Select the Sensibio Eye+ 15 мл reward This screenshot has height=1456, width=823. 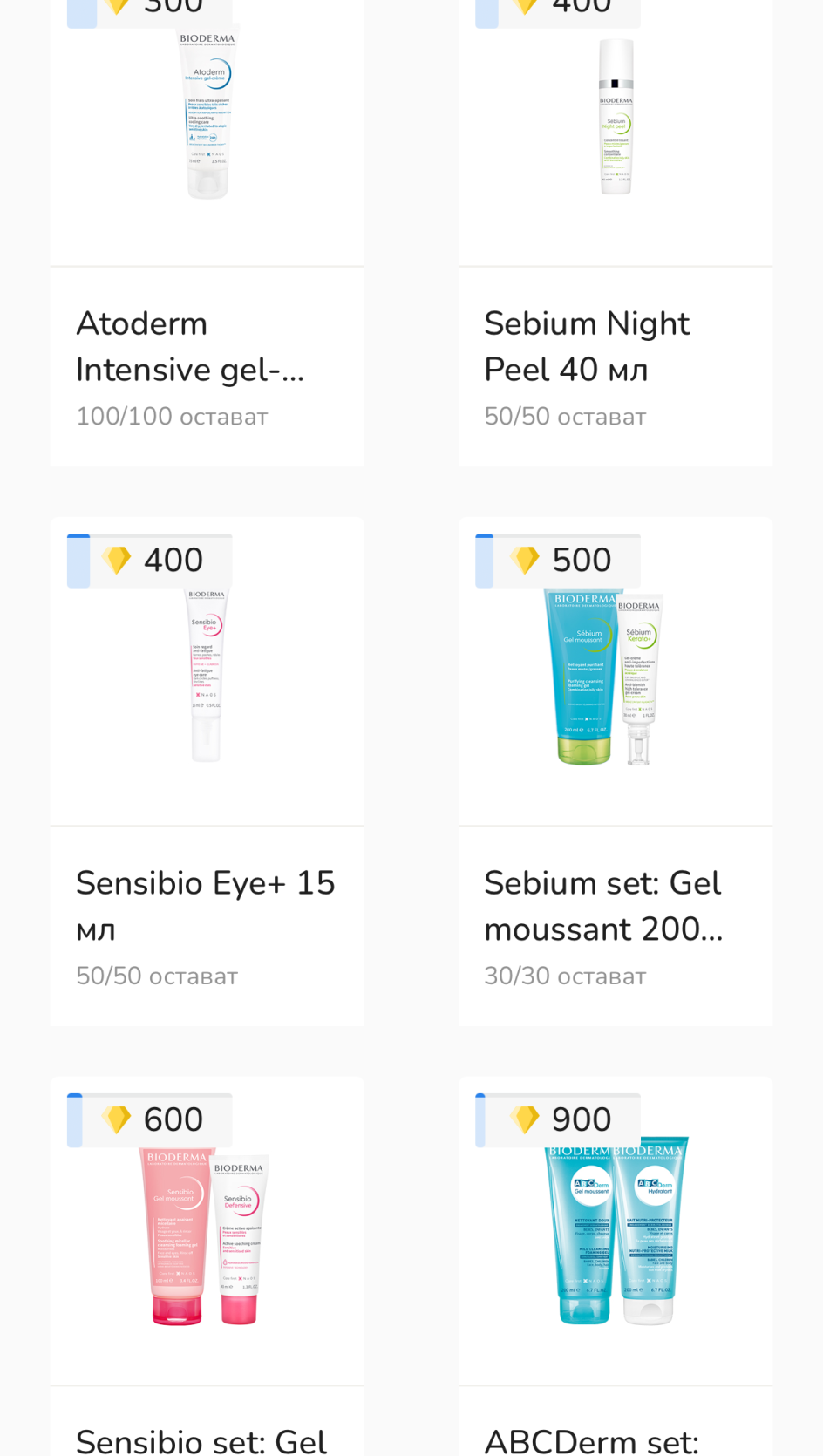click(x=207, y=772)
